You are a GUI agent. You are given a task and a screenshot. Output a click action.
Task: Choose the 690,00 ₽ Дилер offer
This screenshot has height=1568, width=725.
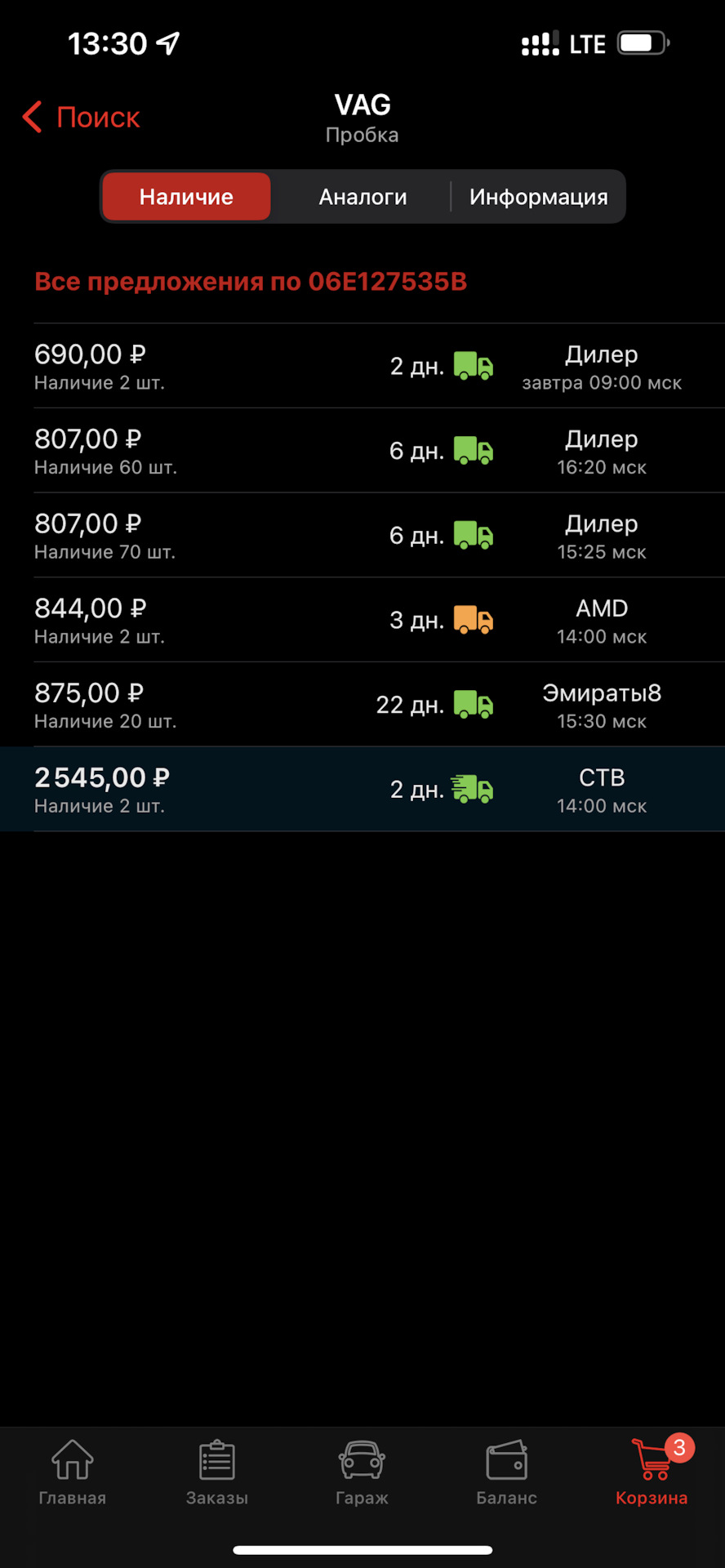click(x=362, y=367)
